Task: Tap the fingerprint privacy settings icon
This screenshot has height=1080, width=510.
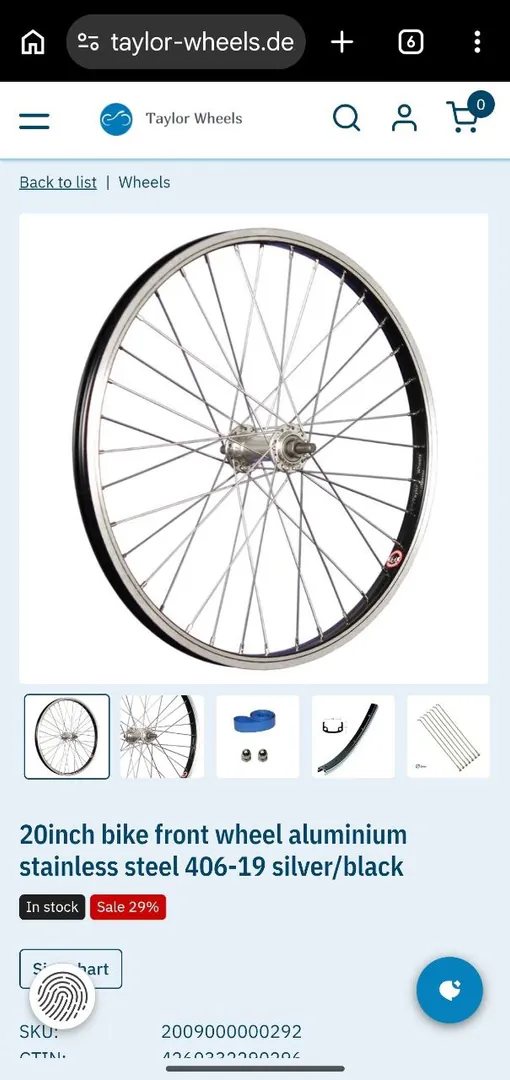Action: coord(63,996)
